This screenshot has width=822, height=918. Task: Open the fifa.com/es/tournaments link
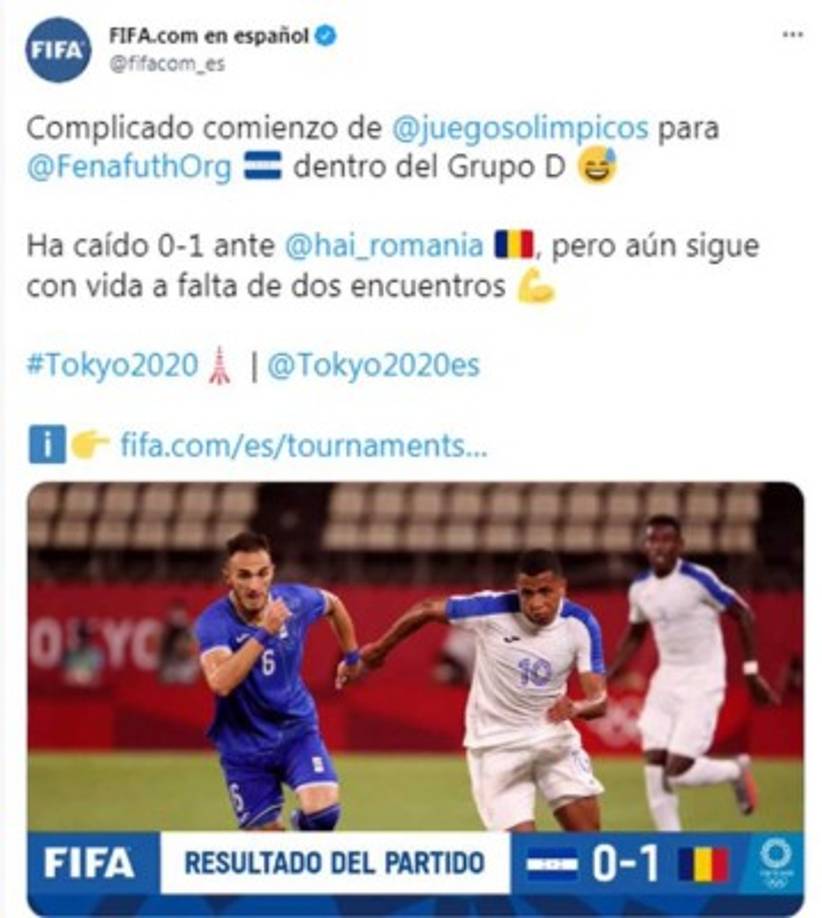click(x=303, y=444)
